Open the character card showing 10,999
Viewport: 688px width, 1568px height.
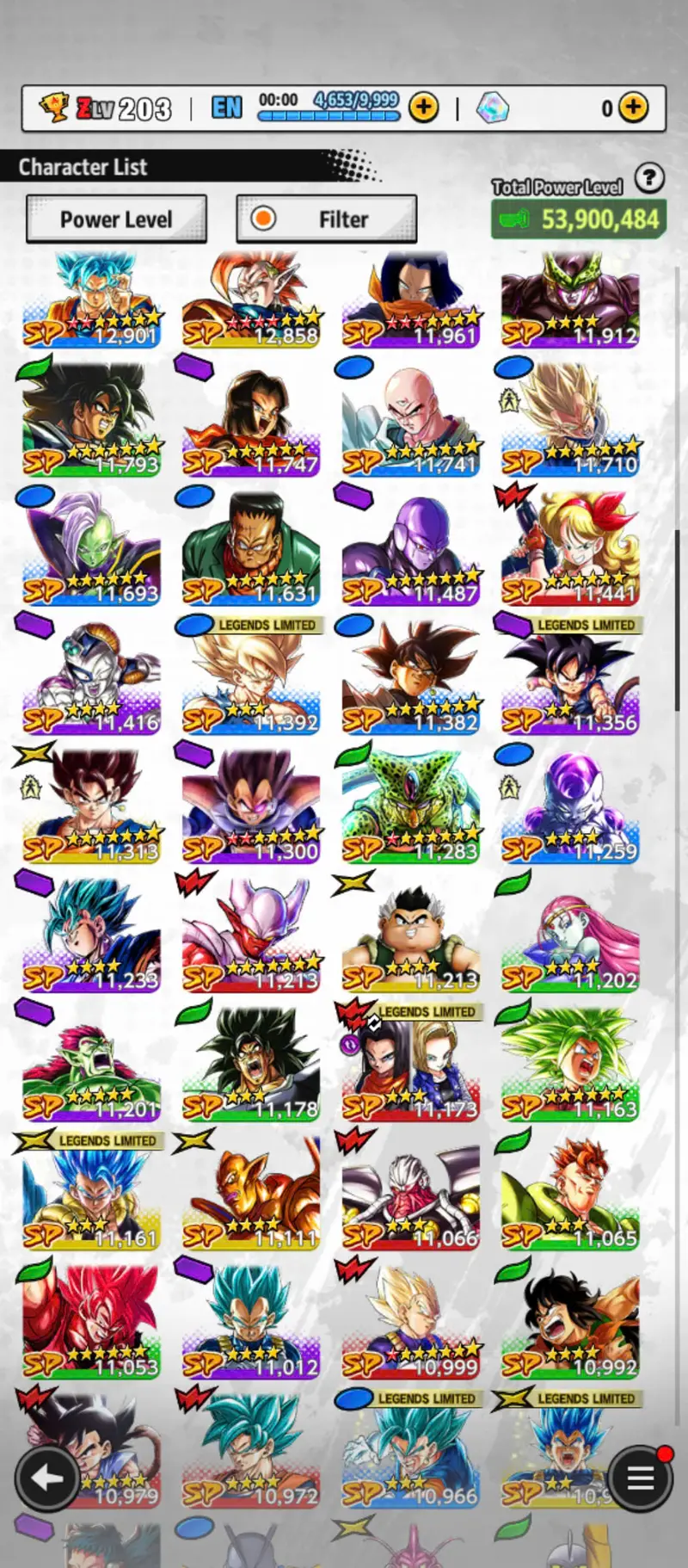411,1325
